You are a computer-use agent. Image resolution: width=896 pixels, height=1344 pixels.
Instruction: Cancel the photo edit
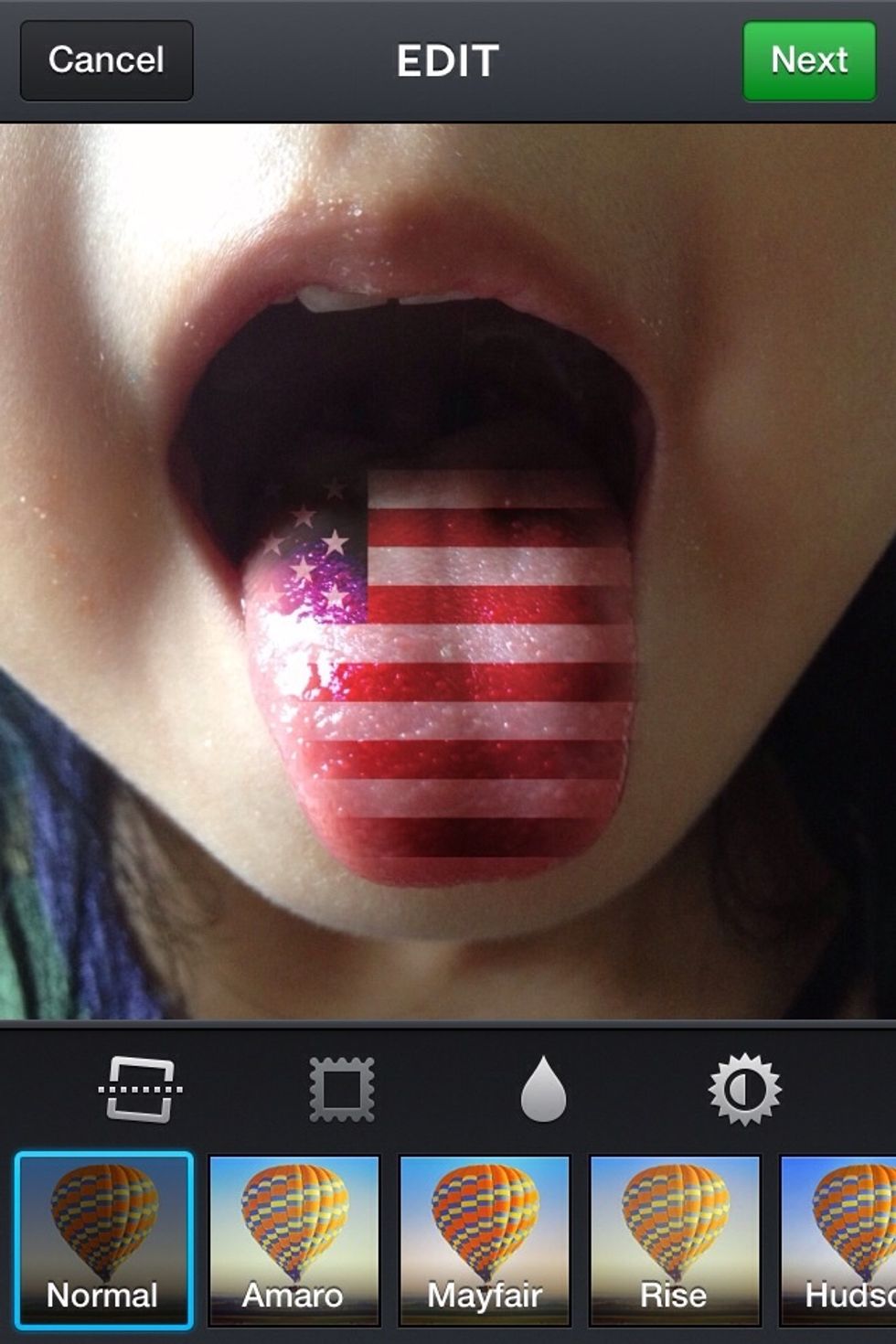[x=106, y=60]
